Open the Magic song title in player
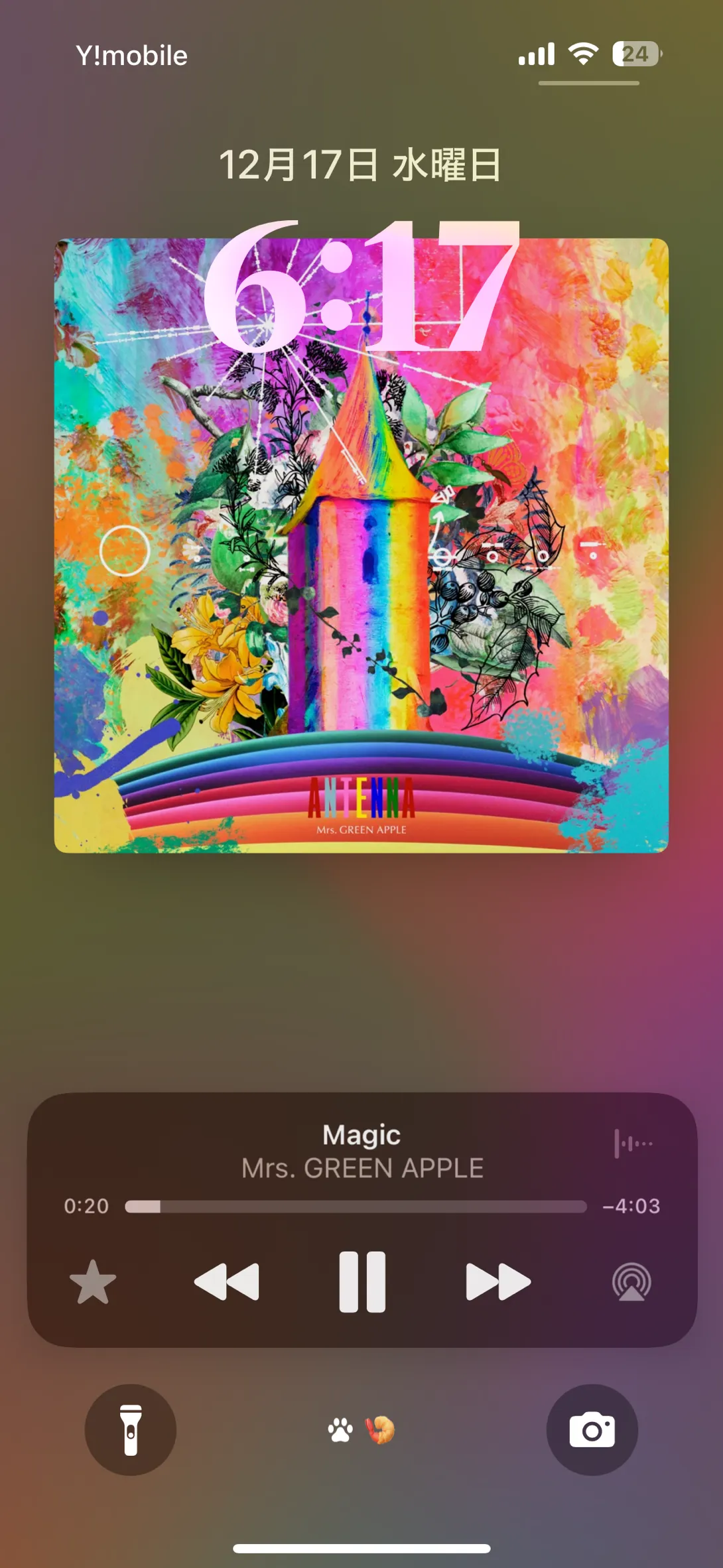The image size is (723, 1568). tap(361, 1135)
